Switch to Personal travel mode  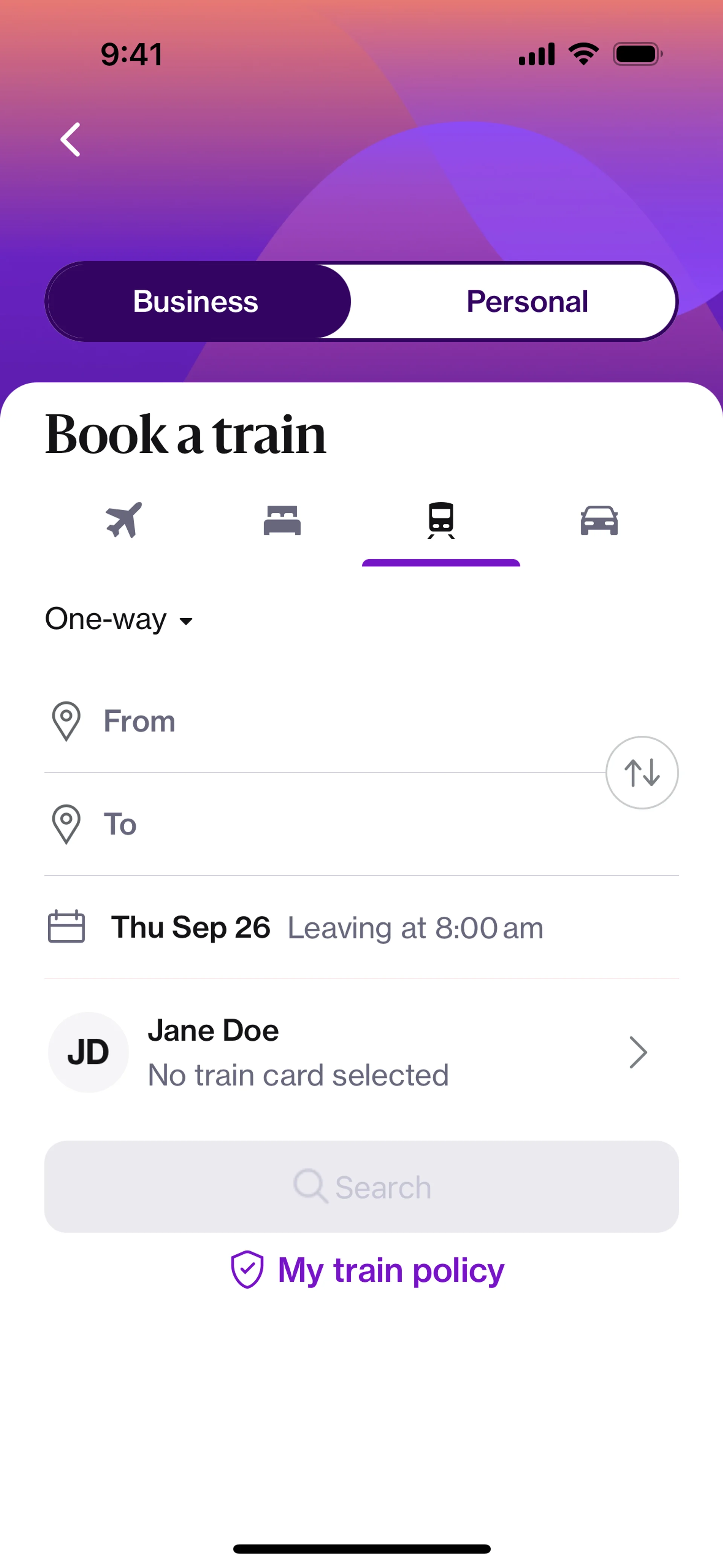pos(526,302)
